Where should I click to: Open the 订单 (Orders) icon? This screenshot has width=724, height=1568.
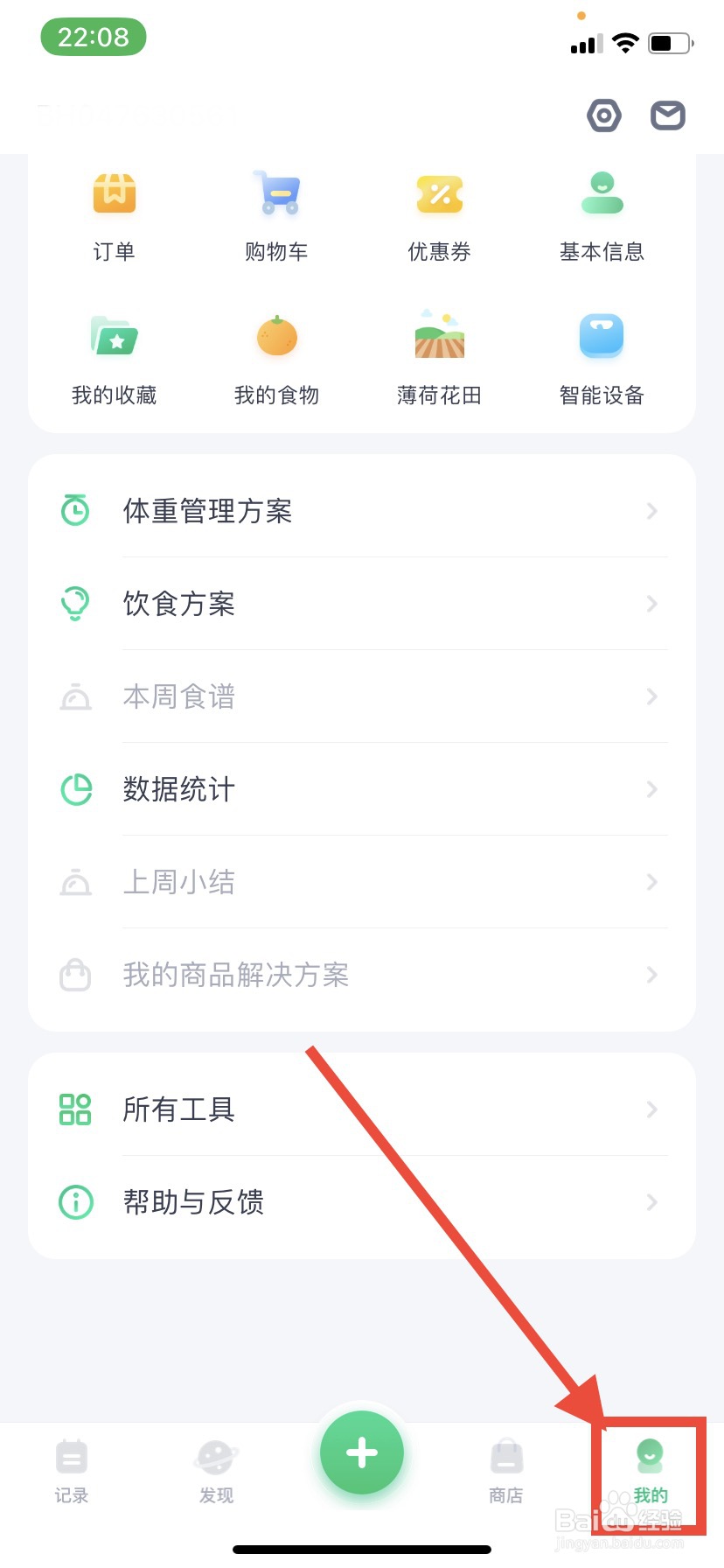(113, 213)
